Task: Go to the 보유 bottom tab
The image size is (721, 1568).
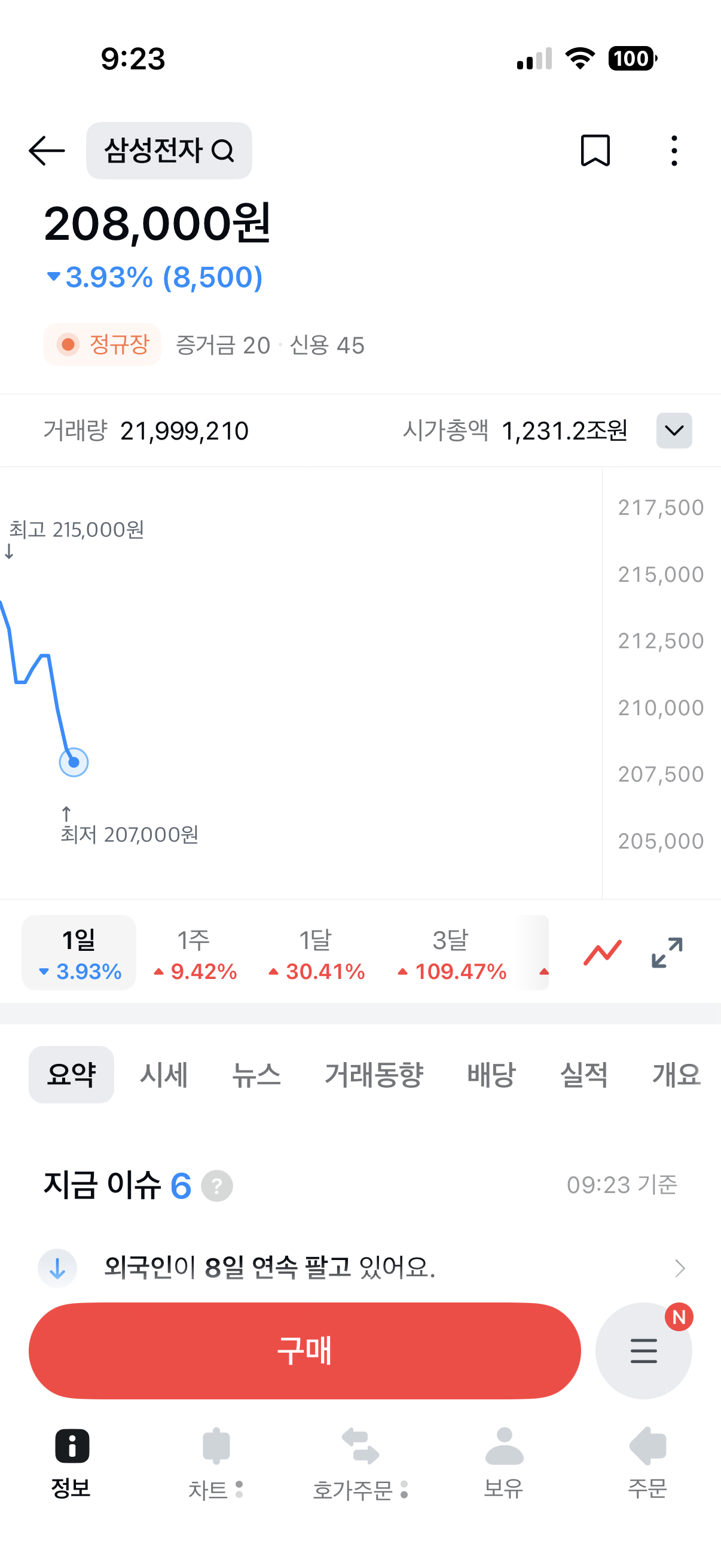Action: point(504,1464)
